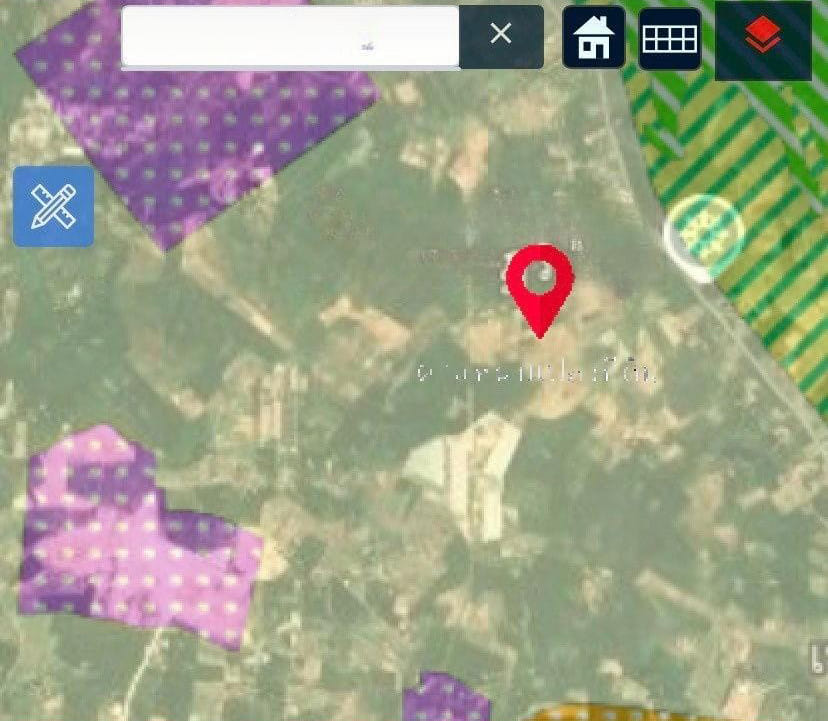This screenshot has width=828, height=721.
Task: Open the measurement ruler tool
Action: pos(53,206)
